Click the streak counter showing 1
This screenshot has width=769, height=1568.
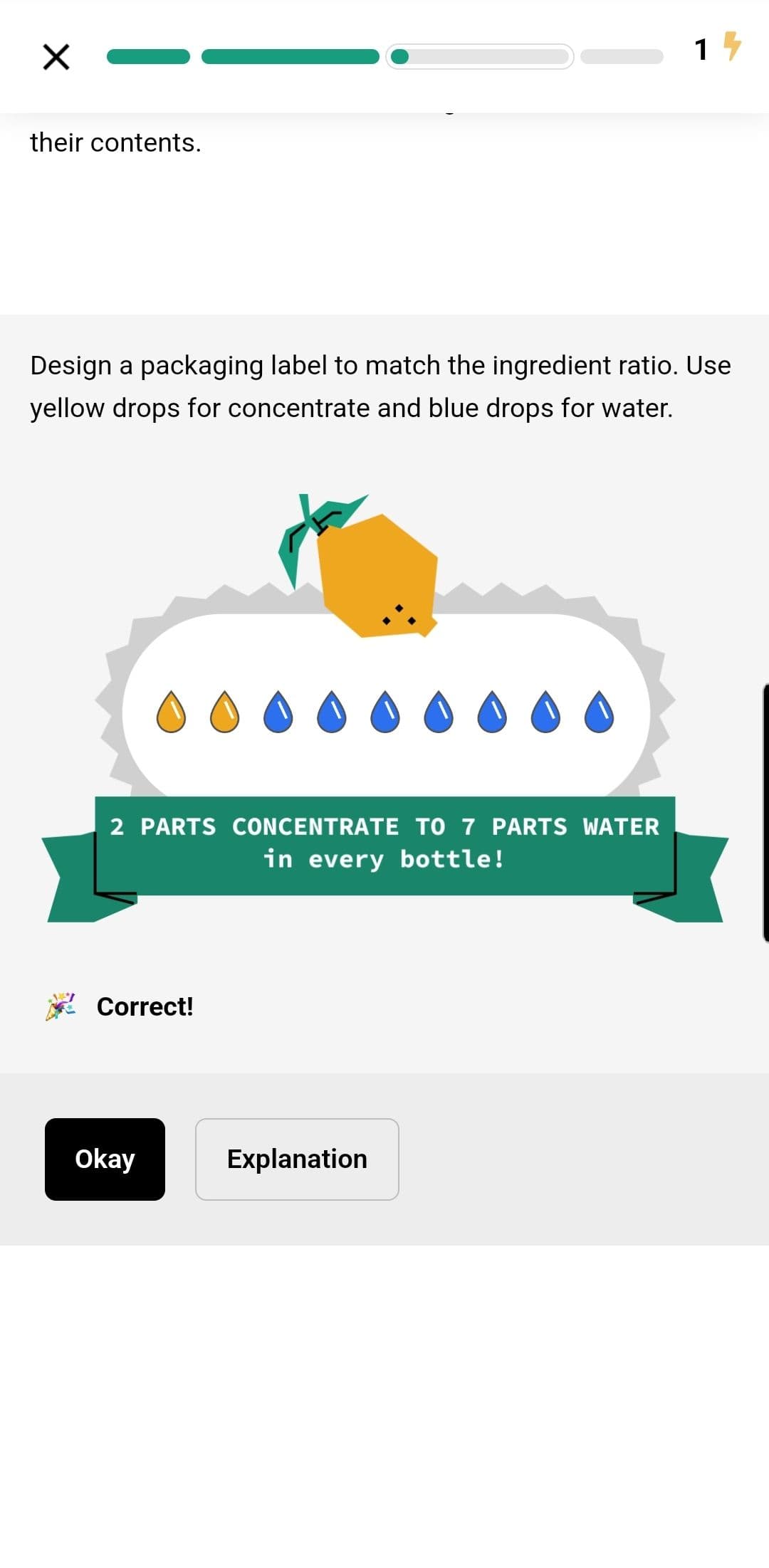[701, 48]
